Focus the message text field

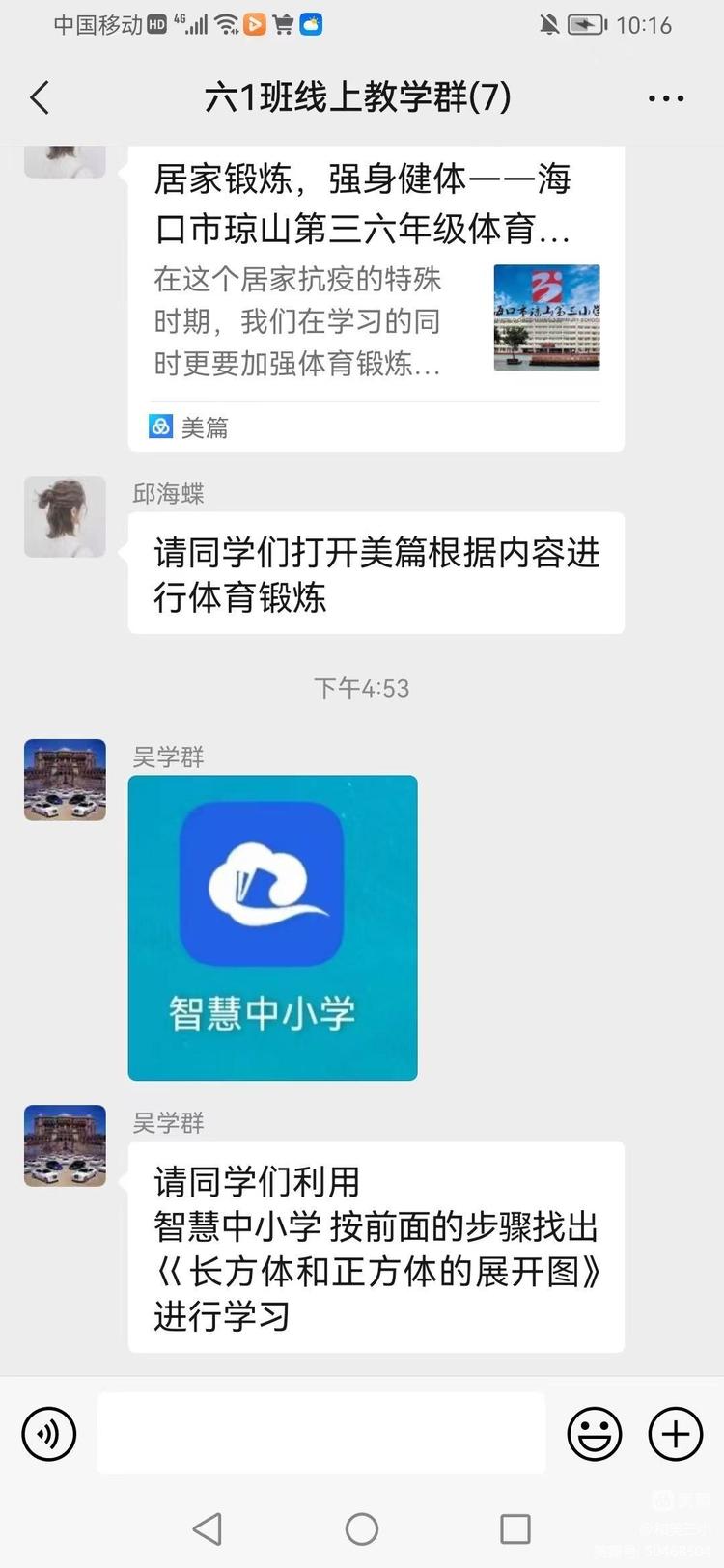pos(321,1434)
